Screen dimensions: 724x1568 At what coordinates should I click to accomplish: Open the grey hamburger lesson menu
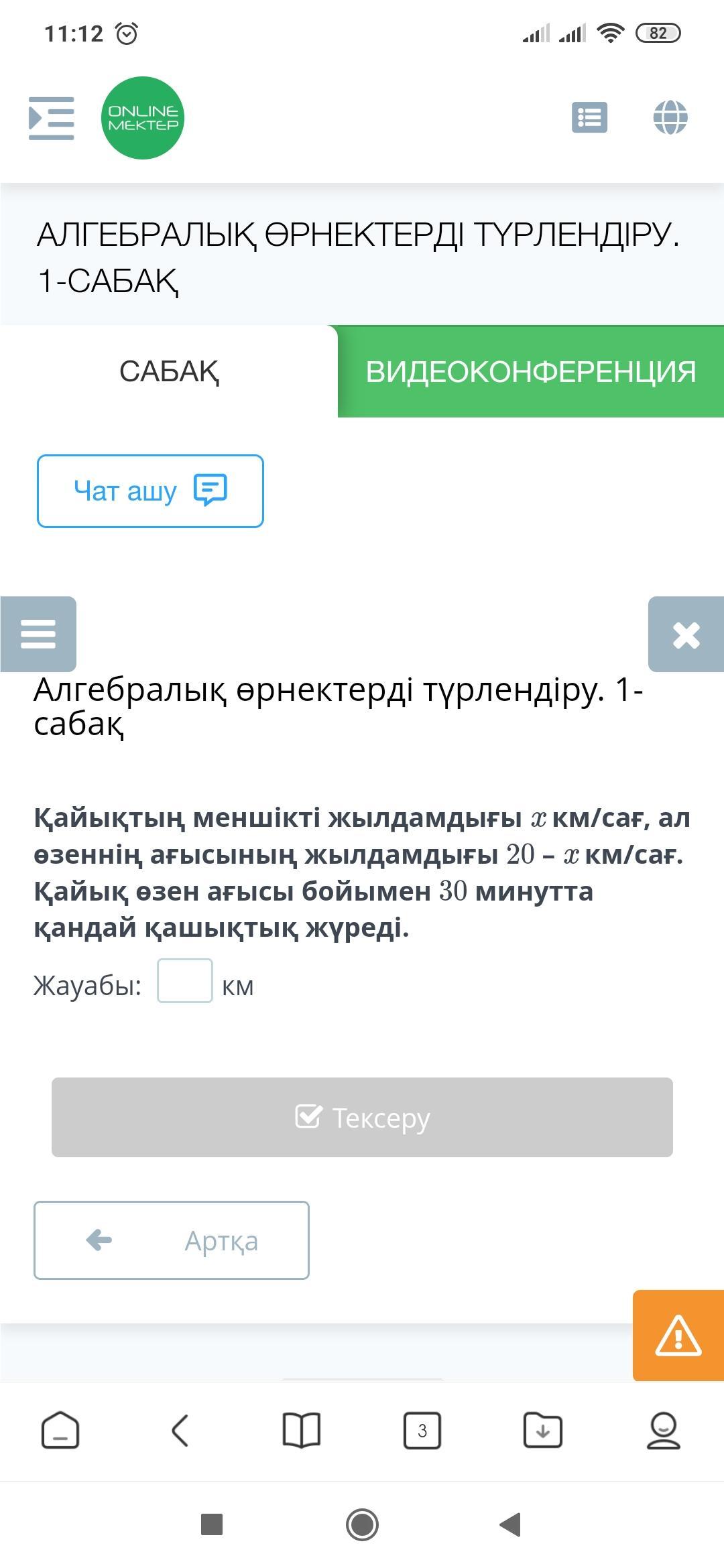[x=38, y=634]
